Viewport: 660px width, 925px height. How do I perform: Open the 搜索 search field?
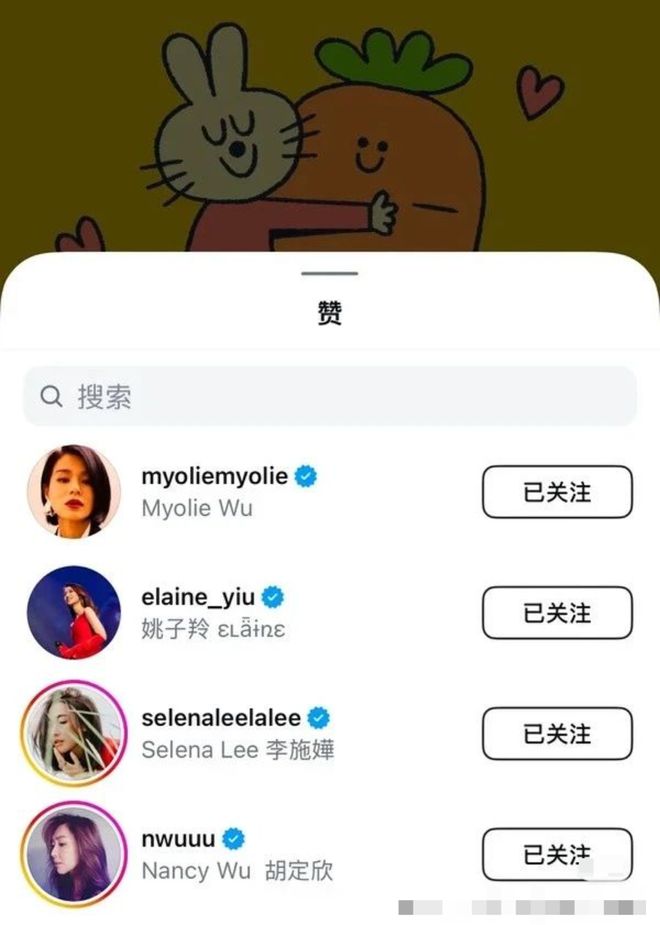coord(330,396)
